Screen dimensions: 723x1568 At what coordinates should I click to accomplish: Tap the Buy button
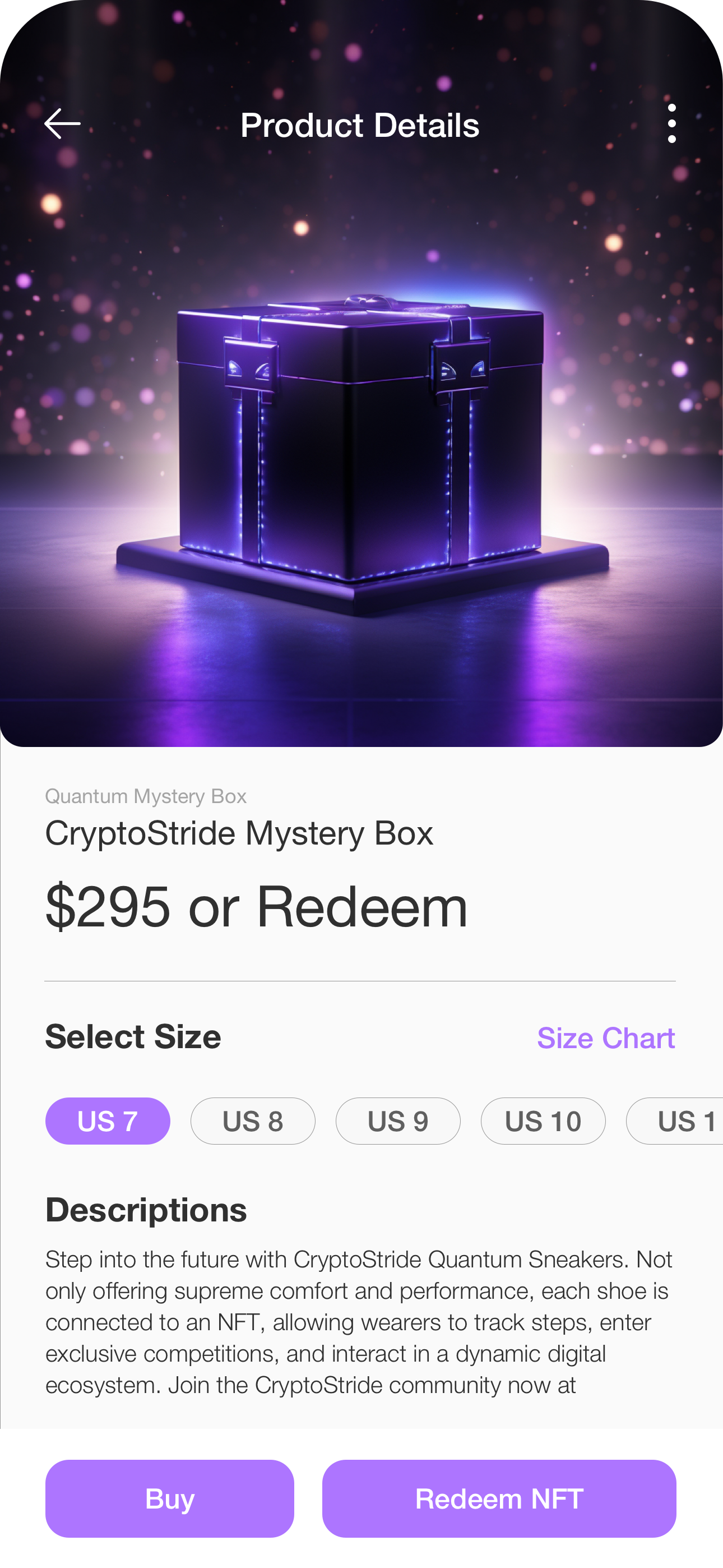pyautogui.click(x=170, y=1498)
